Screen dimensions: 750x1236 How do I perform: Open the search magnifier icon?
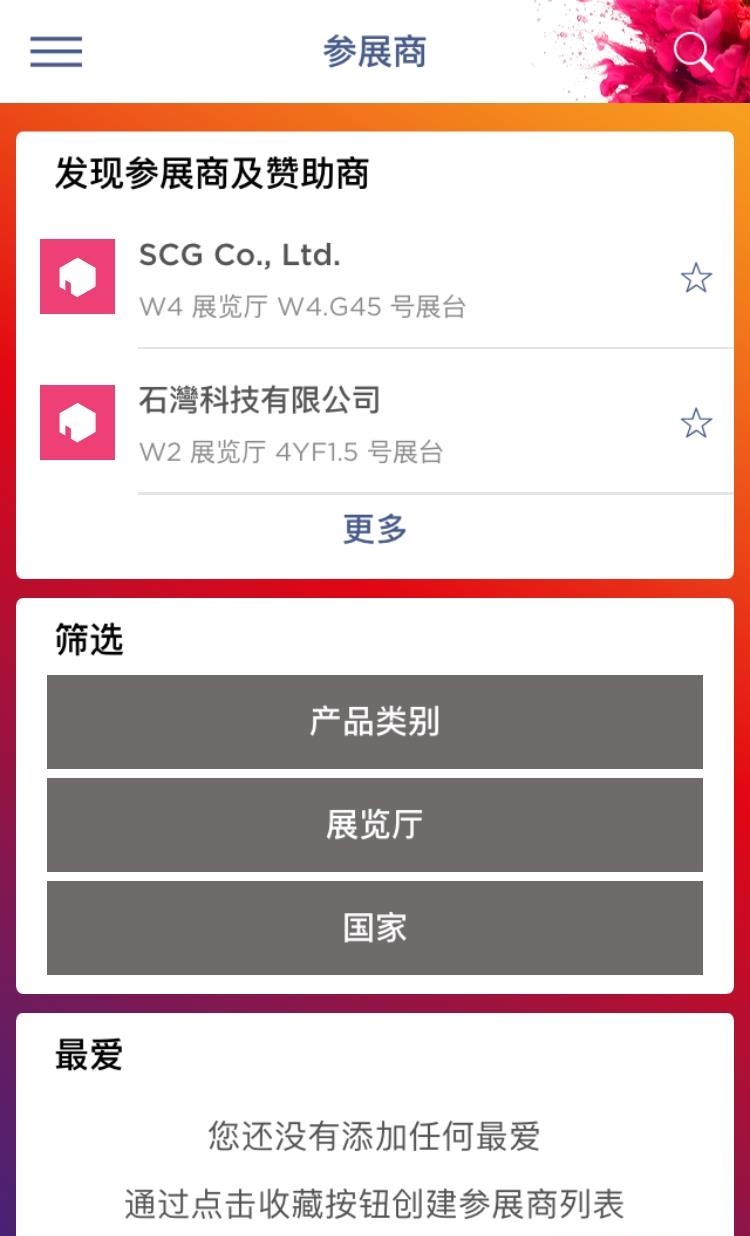pos(693,51)
